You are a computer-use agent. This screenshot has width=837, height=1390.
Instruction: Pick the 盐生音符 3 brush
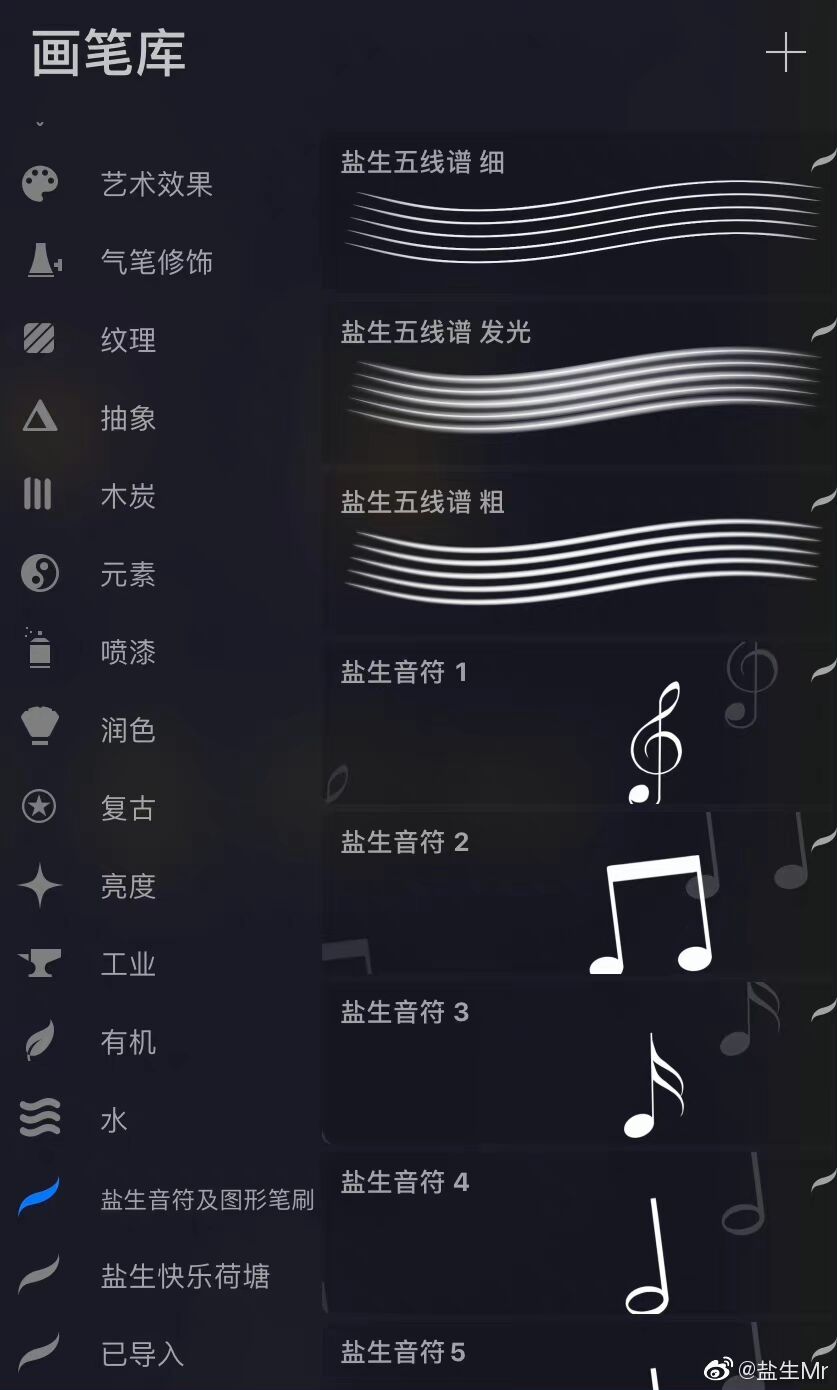point(578,1063)
